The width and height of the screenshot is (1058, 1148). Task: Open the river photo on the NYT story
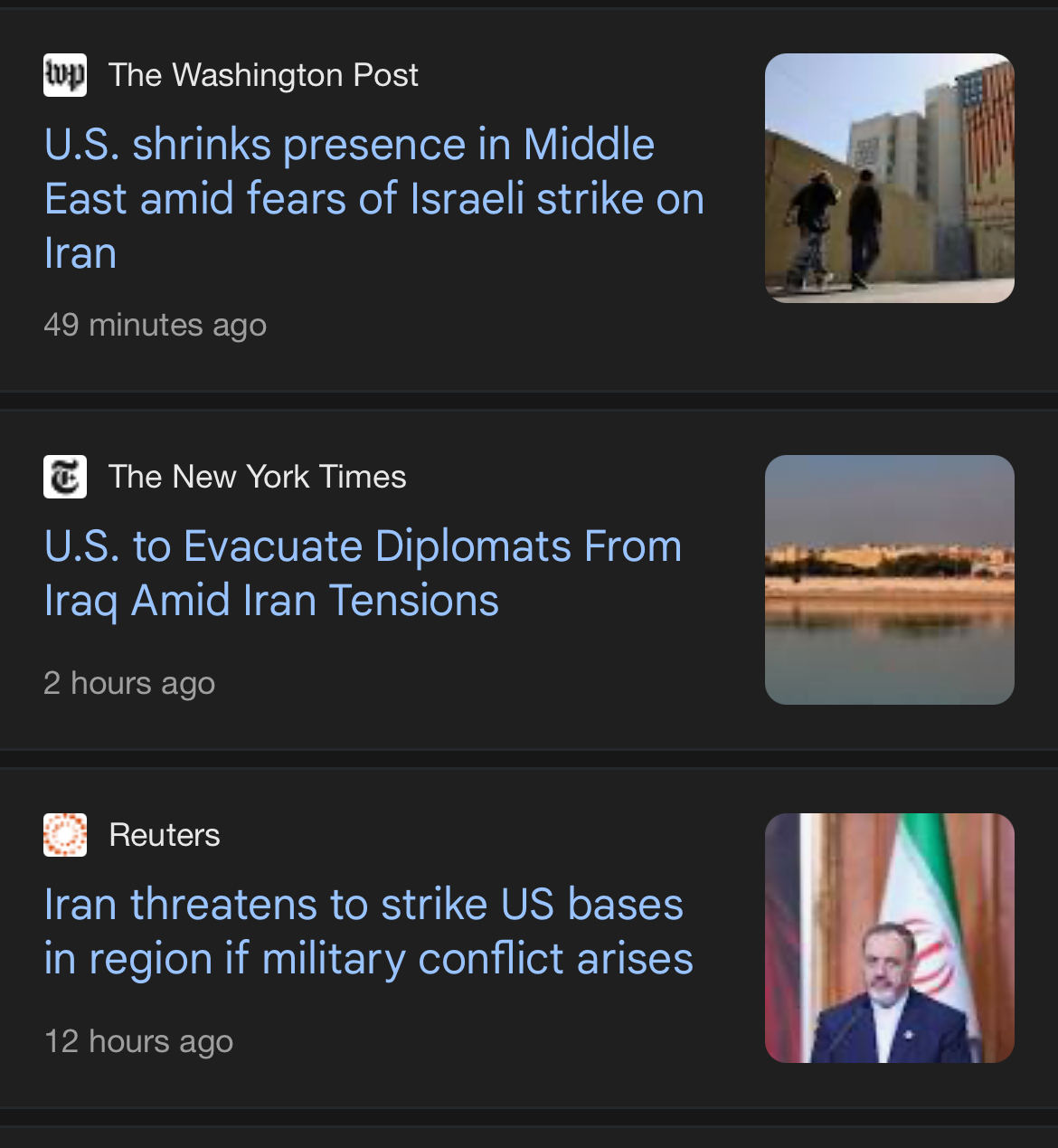coord(889,580)
